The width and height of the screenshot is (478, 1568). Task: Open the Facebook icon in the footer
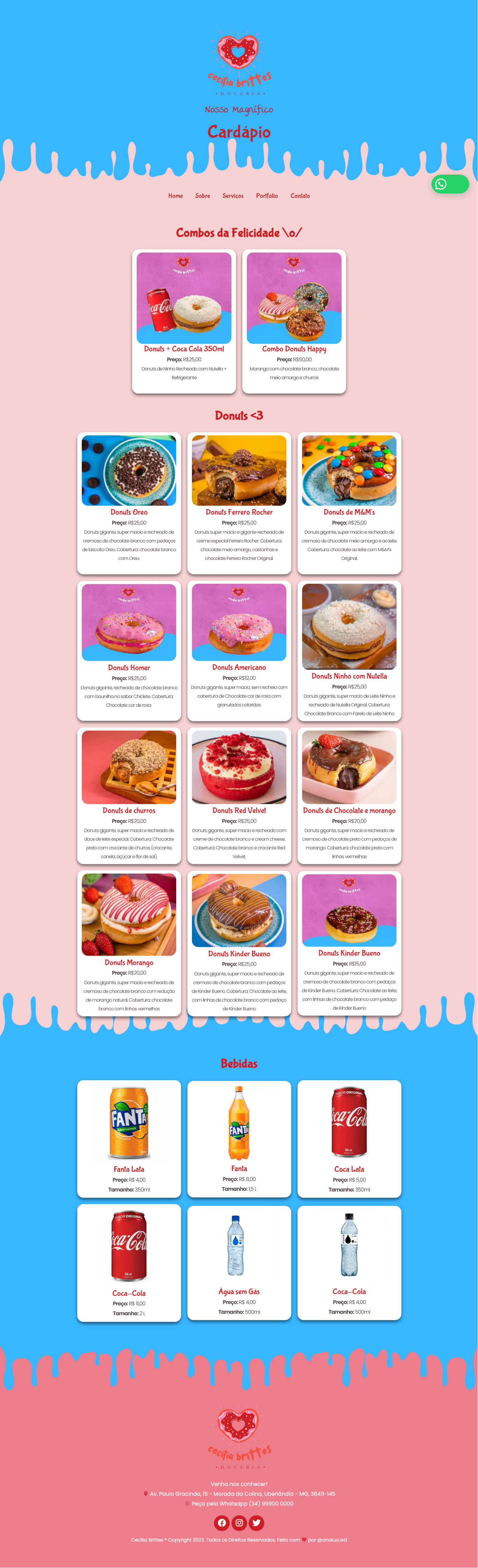click(222, 1523)
